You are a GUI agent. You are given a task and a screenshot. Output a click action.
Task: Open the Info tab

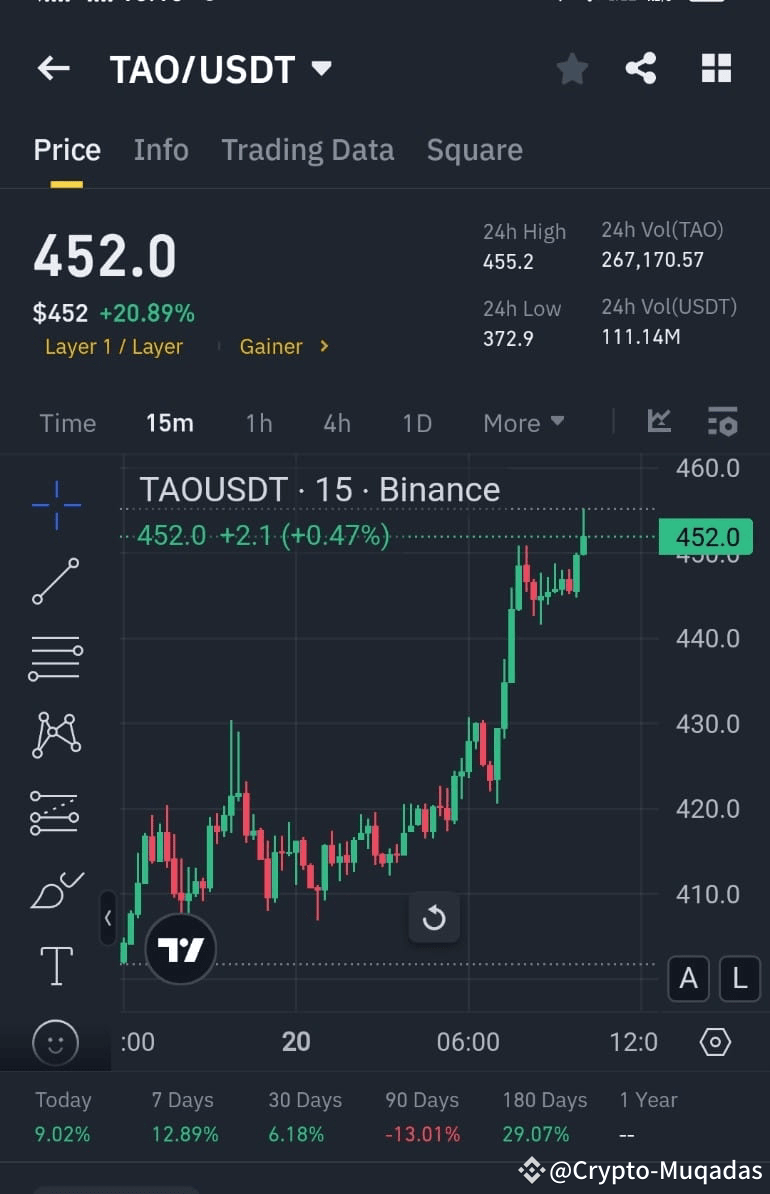pyautogui.click(x=160, y=149)
